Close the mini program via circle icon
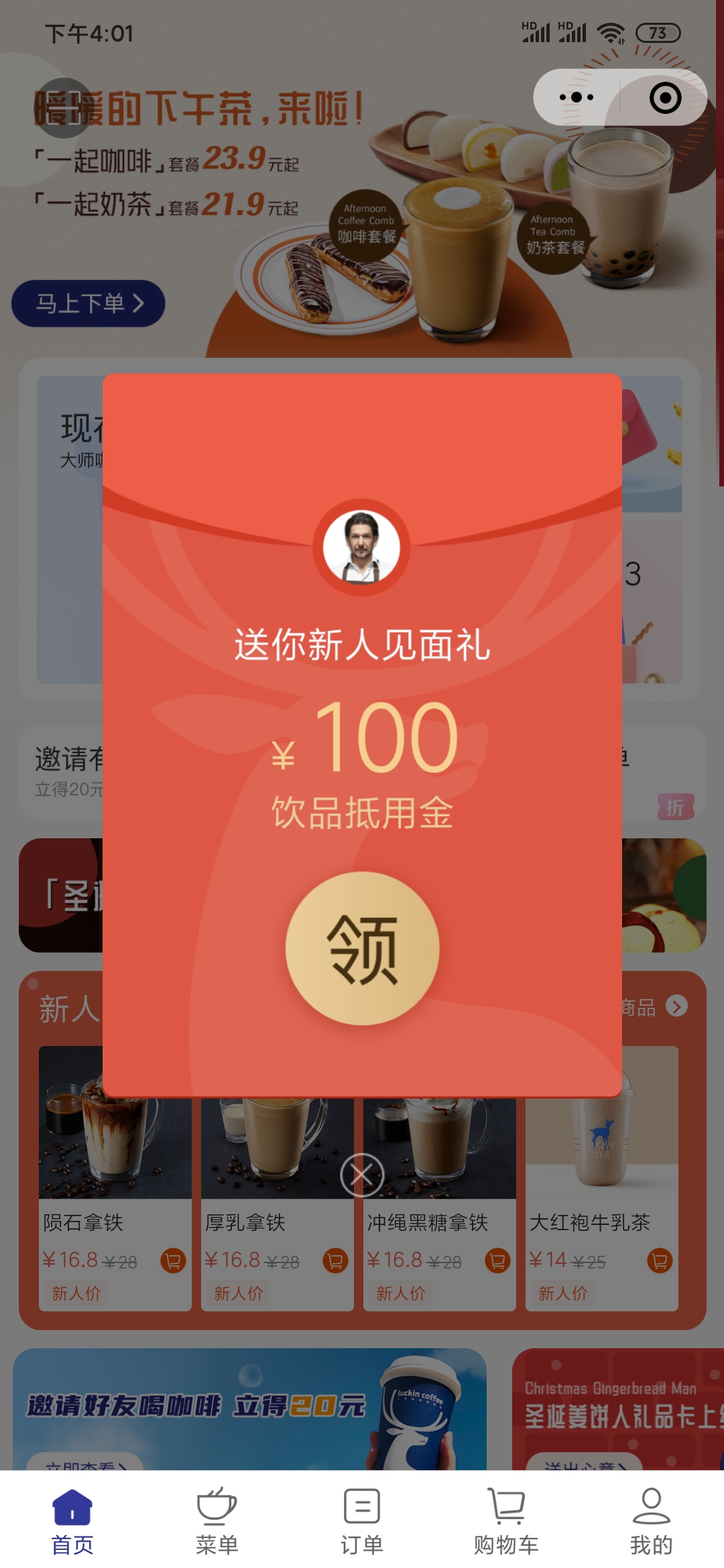The width and height of the screenshot is (724, 1568). point(665,98)
